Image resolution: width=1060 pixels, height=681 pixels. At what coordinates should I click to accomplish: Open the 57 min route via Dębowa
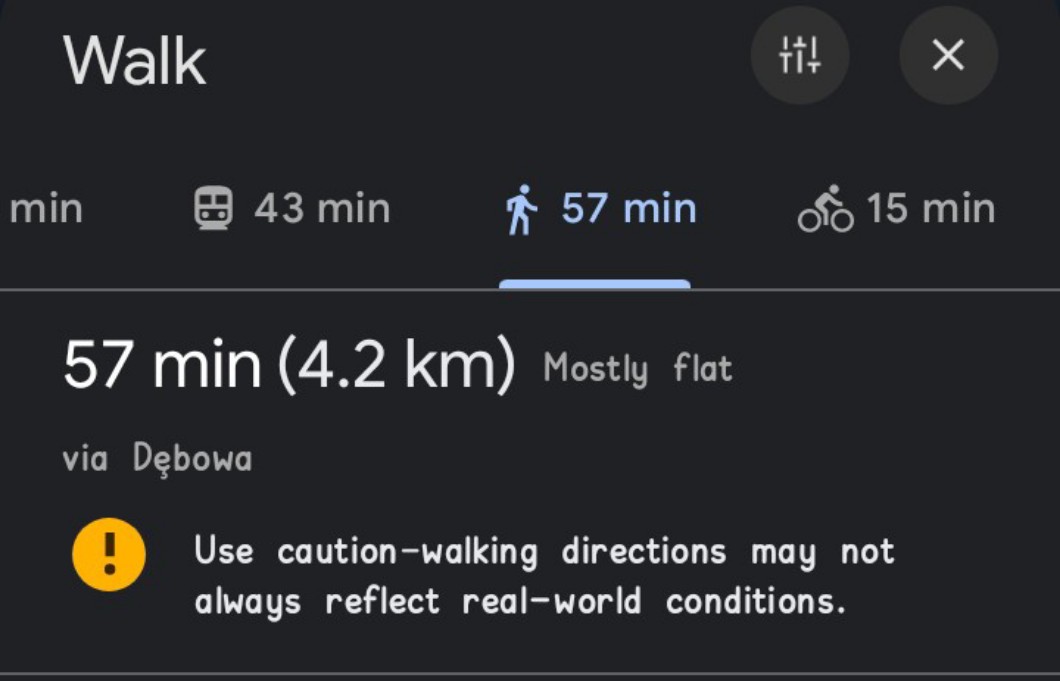(290, 366)
